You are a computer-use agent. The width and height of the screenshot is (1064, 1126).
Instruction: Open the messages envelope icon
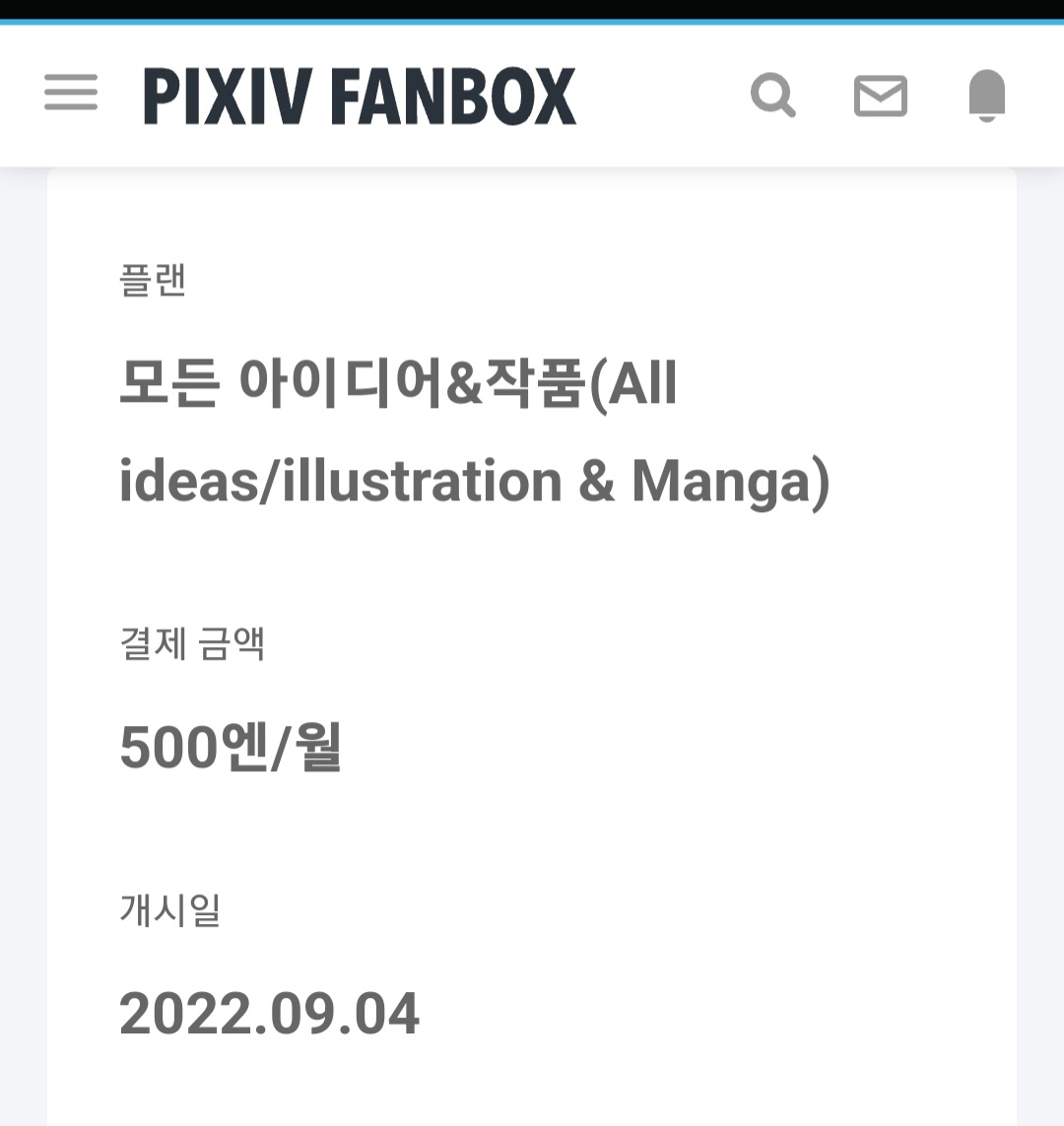[880, 96]
